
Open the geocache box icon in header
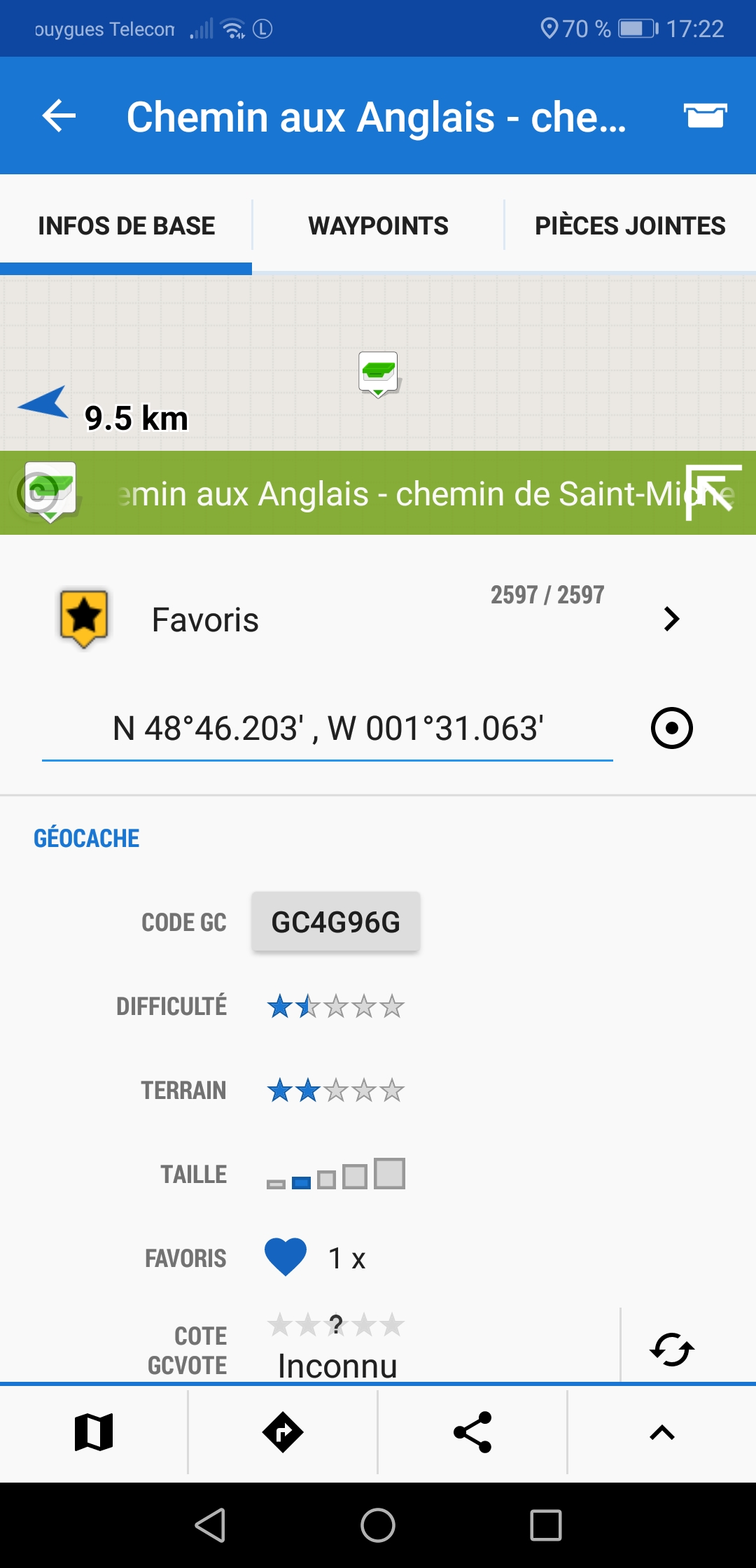[x=705, y=115]
